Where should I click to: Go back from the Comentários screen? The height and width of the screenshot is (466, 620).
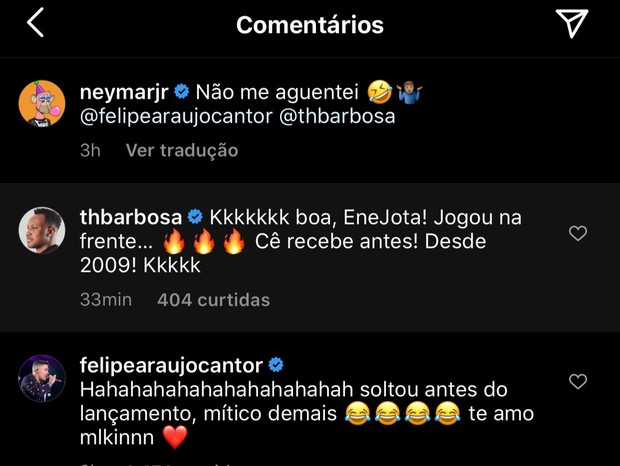tap(36, 23)
